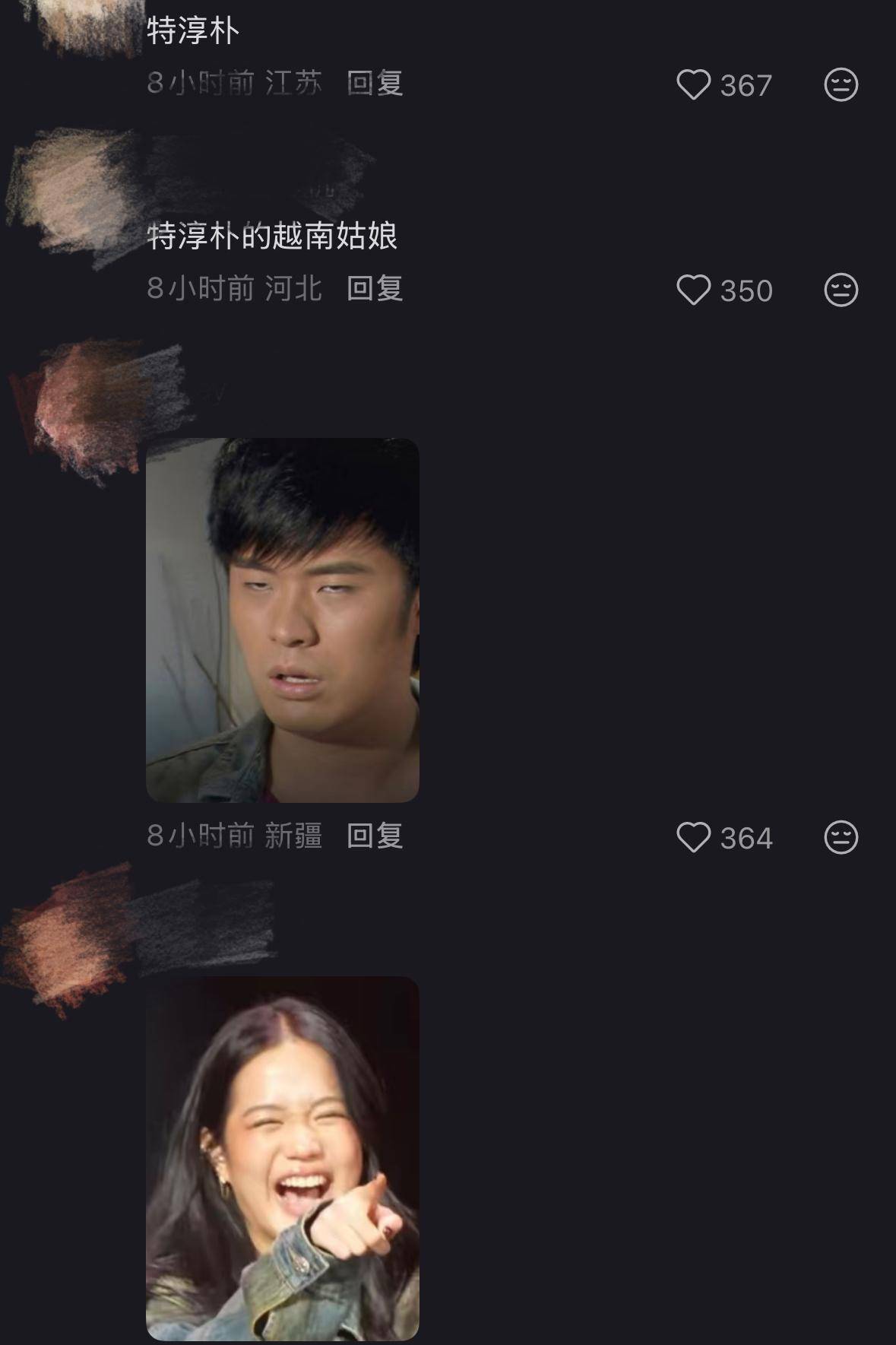Viewport: 896px width, 1345px height.
Task: Dislike the Jiangsu comment
Action: point(841,84)
